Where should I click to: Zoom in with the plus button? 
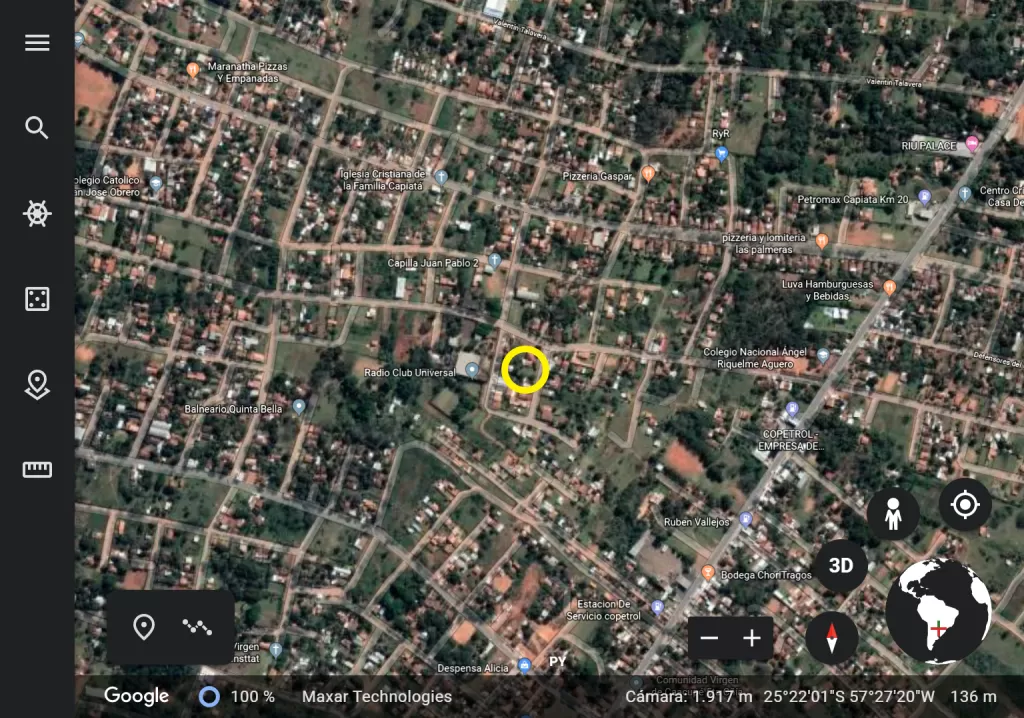[752, 638]
